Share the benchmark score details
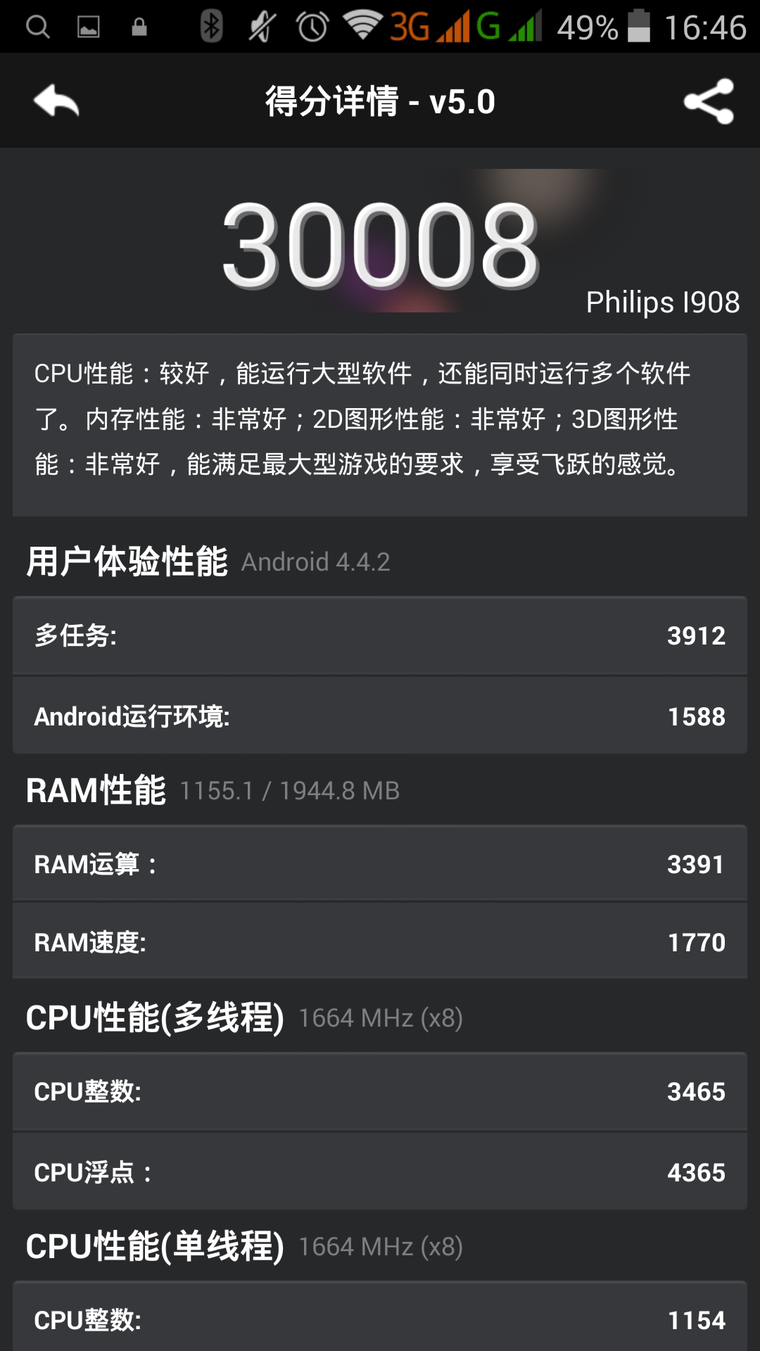This screenshot has width=760, height=1351. point(708,102)
